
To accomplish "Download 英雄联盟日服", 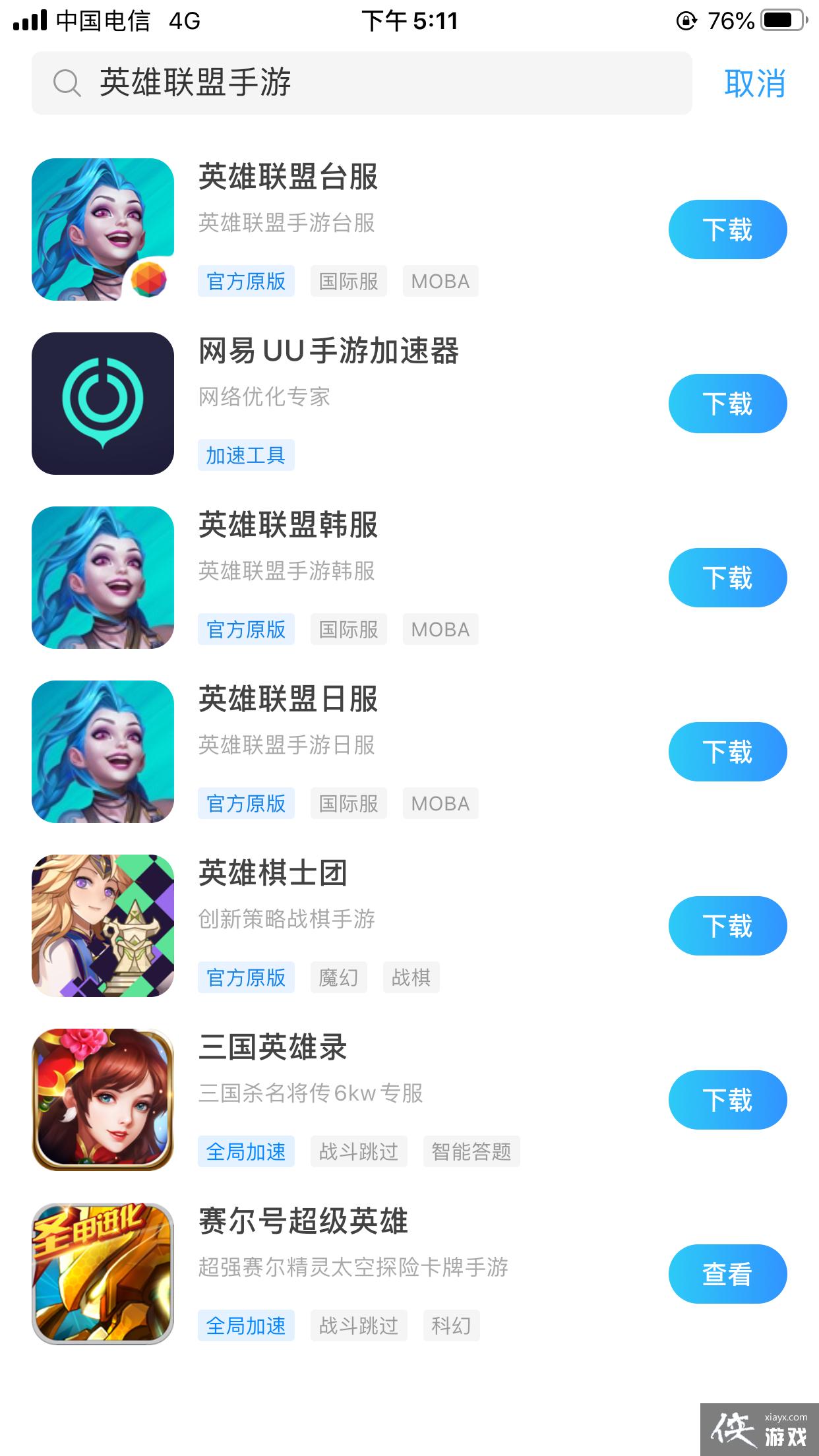I will pos(727,752).
